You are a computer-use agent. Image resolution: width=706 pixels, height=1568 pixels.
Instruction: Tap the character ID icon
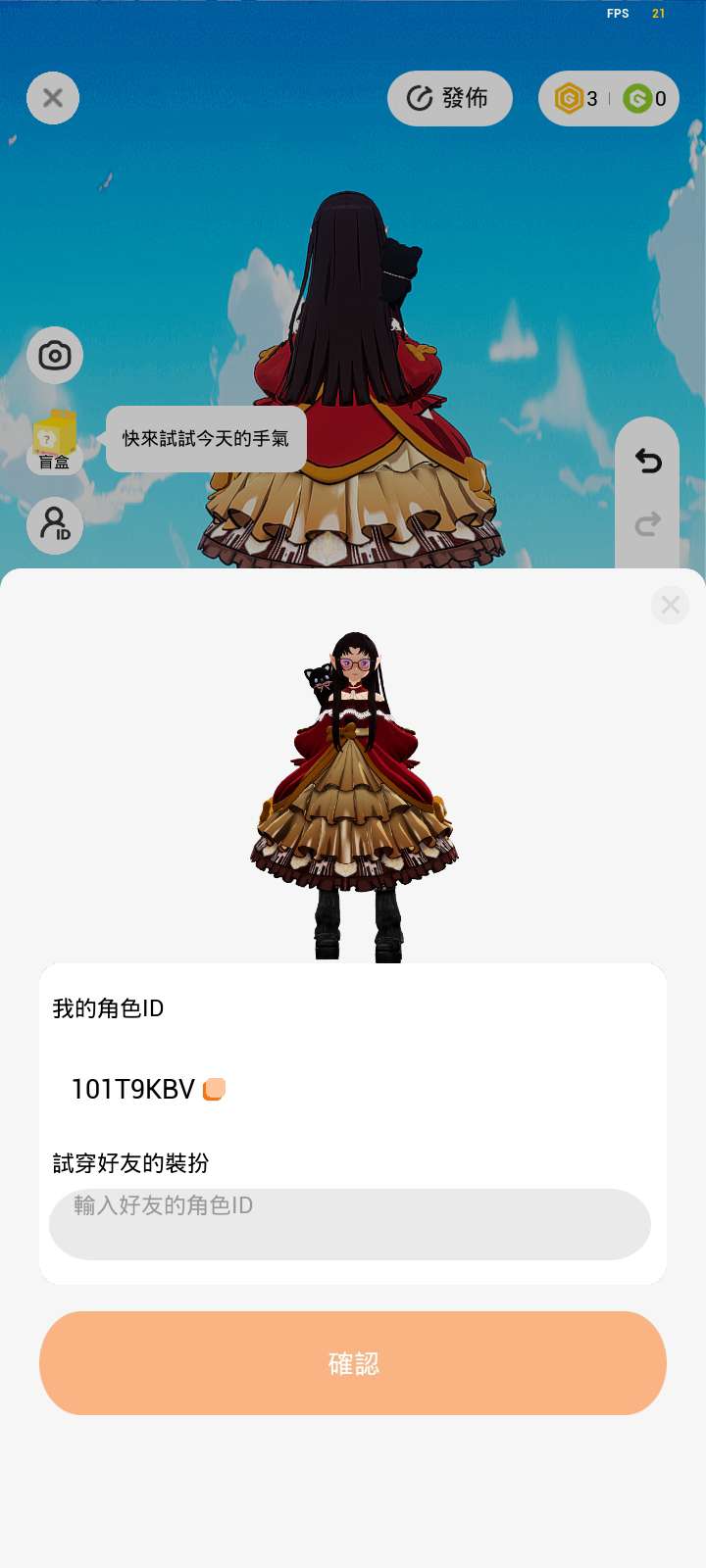(x=55, y=525)
